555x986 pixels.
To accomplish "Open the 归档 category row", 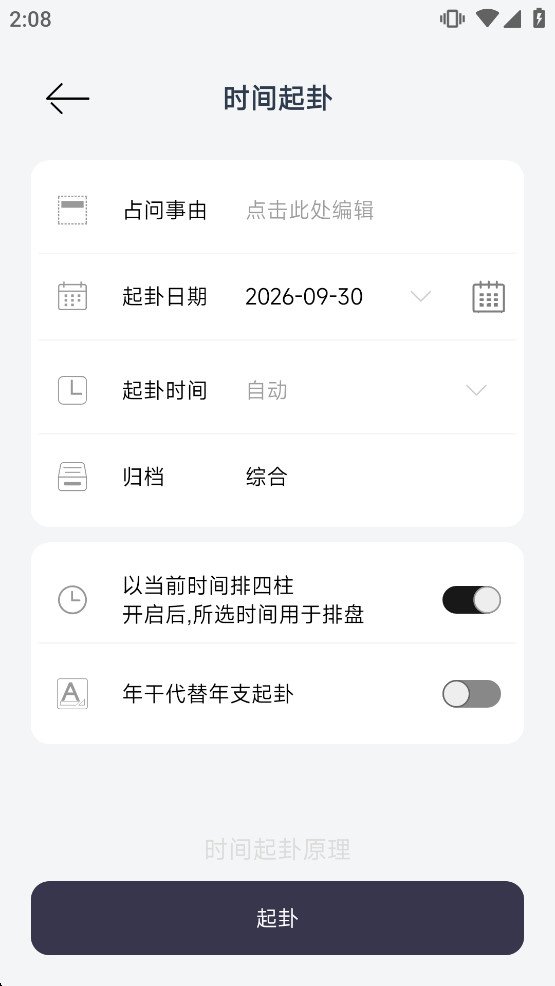I will (277, 477).
